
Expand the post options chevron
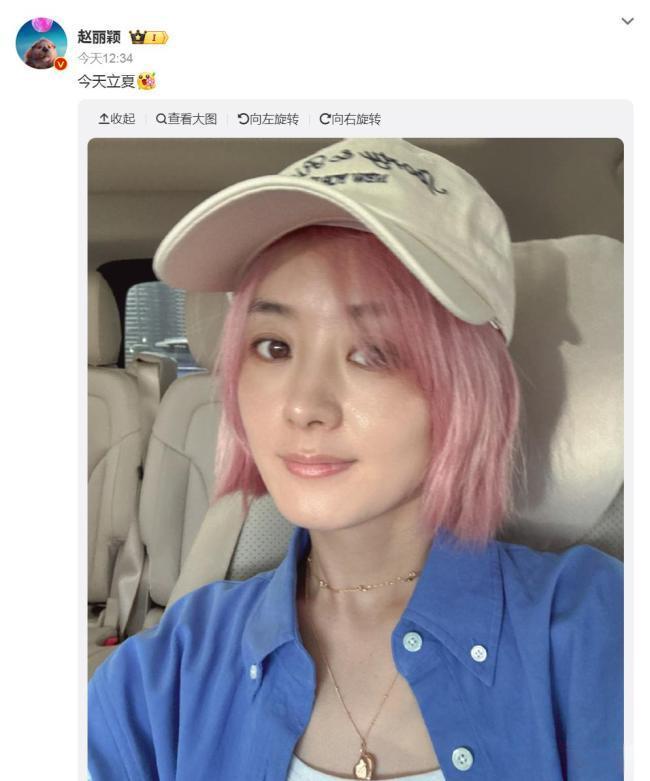coord(627,21)
